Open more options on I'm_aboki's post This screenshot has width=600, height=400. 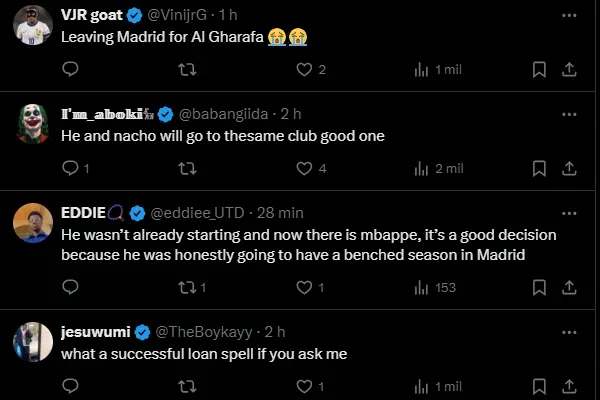click(567, 113)
